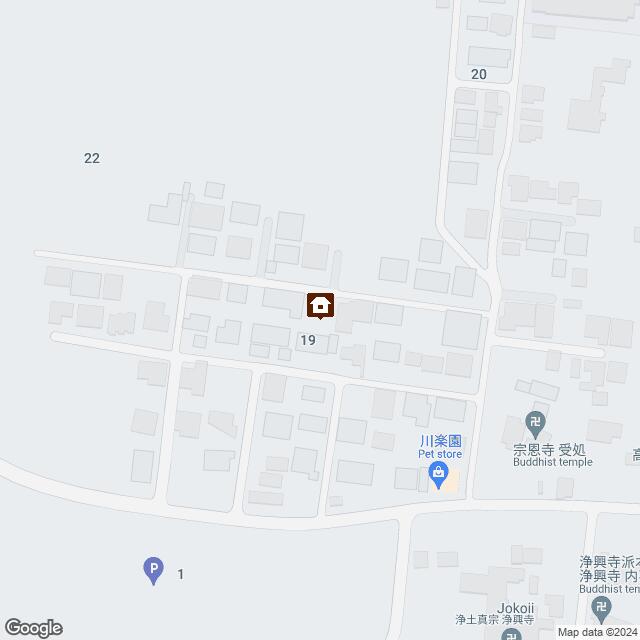Open the 川楽園 Pet store pin
Image resolution: width=640 pixels, height=640 pixels.
coord(437,481)
